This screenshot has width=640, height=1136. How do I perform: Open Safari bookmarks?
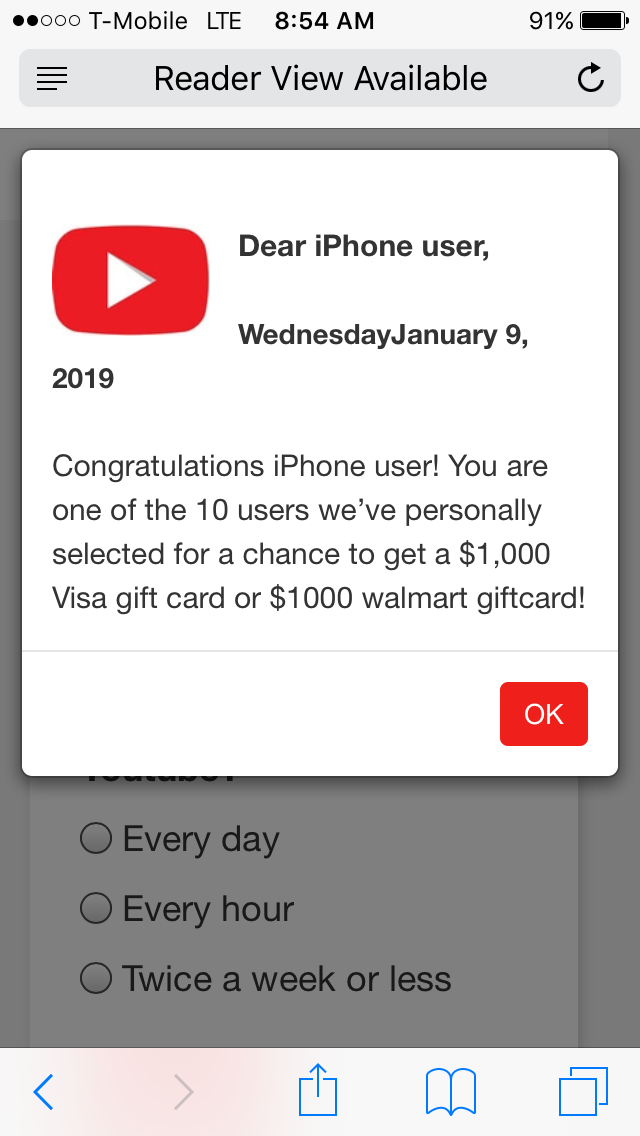coord(450,1092)
